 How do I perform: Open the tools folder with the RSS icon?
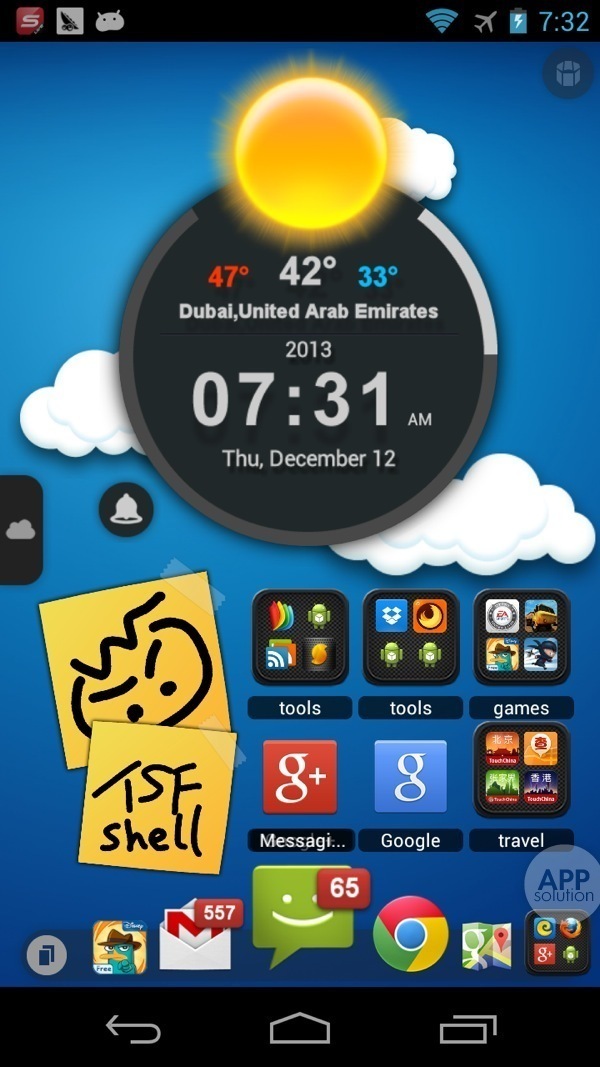click(300, 637)
